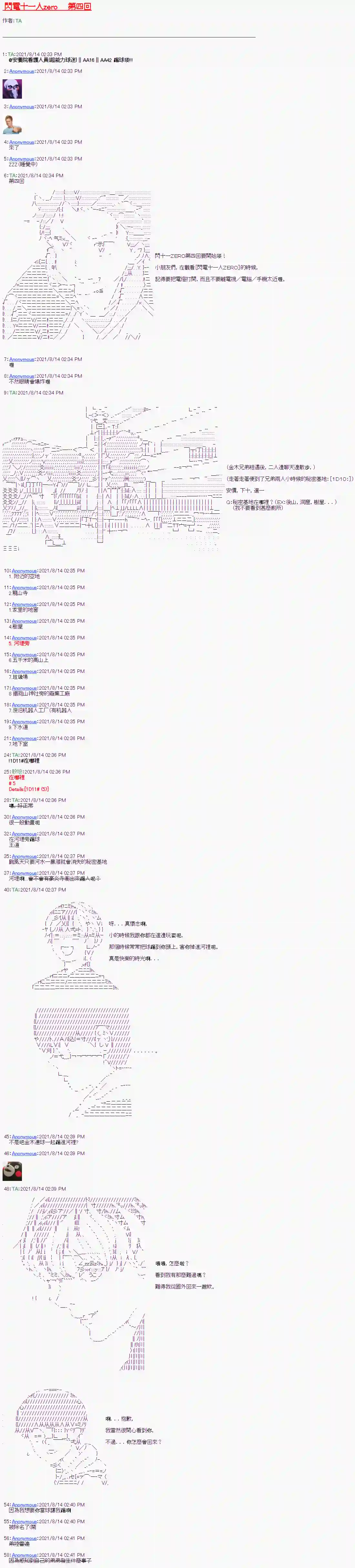Tap the Anonymous link on post 45

click(24, 1136)
